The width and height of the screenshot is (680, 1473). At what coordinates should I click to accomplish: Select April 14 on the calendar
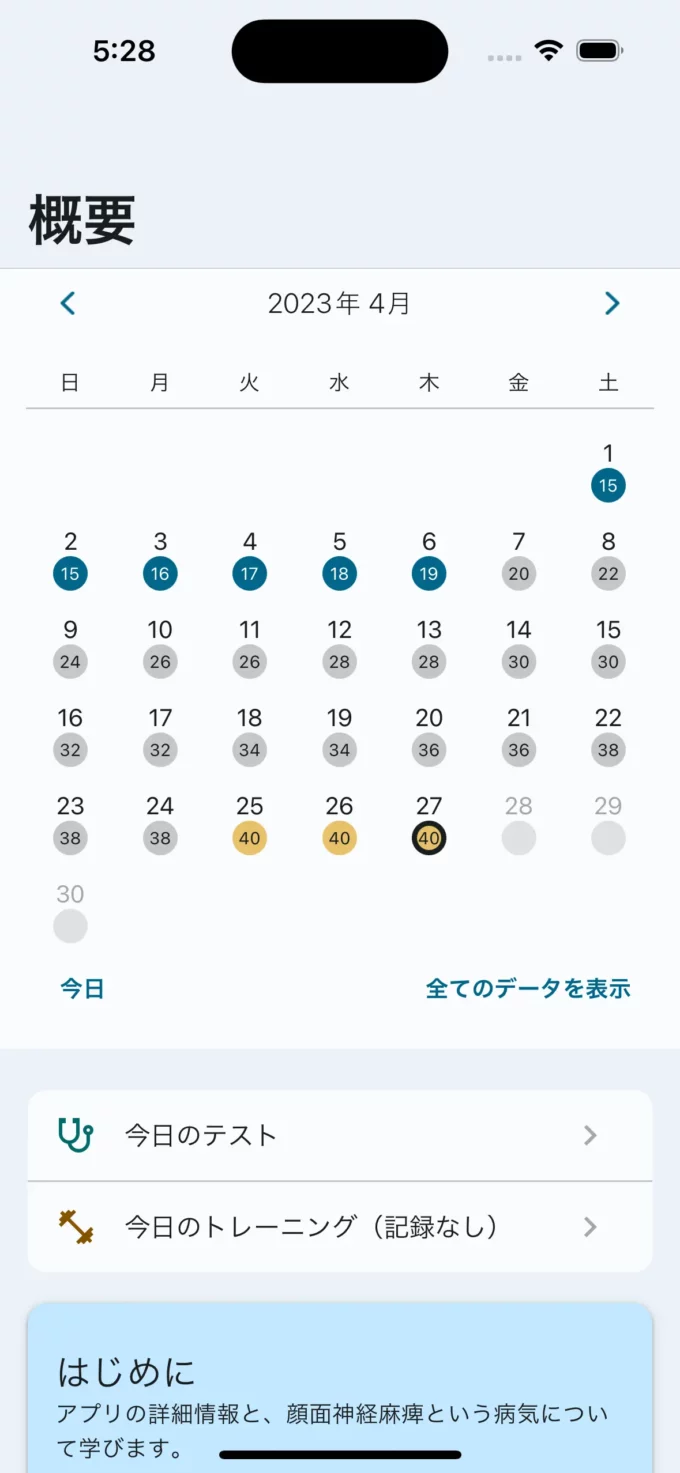519,647
